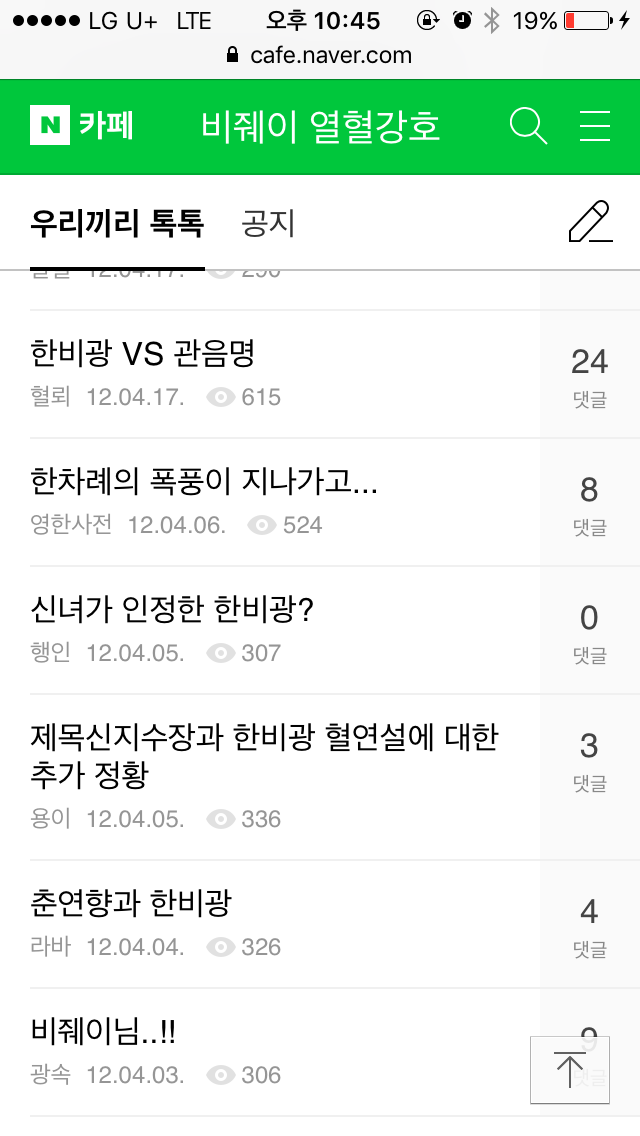Open post 한차례의 폭풍이 지나가고...
Image resolution: width=640 pixels, height=1136 pixels.
[x=204, y=482]
